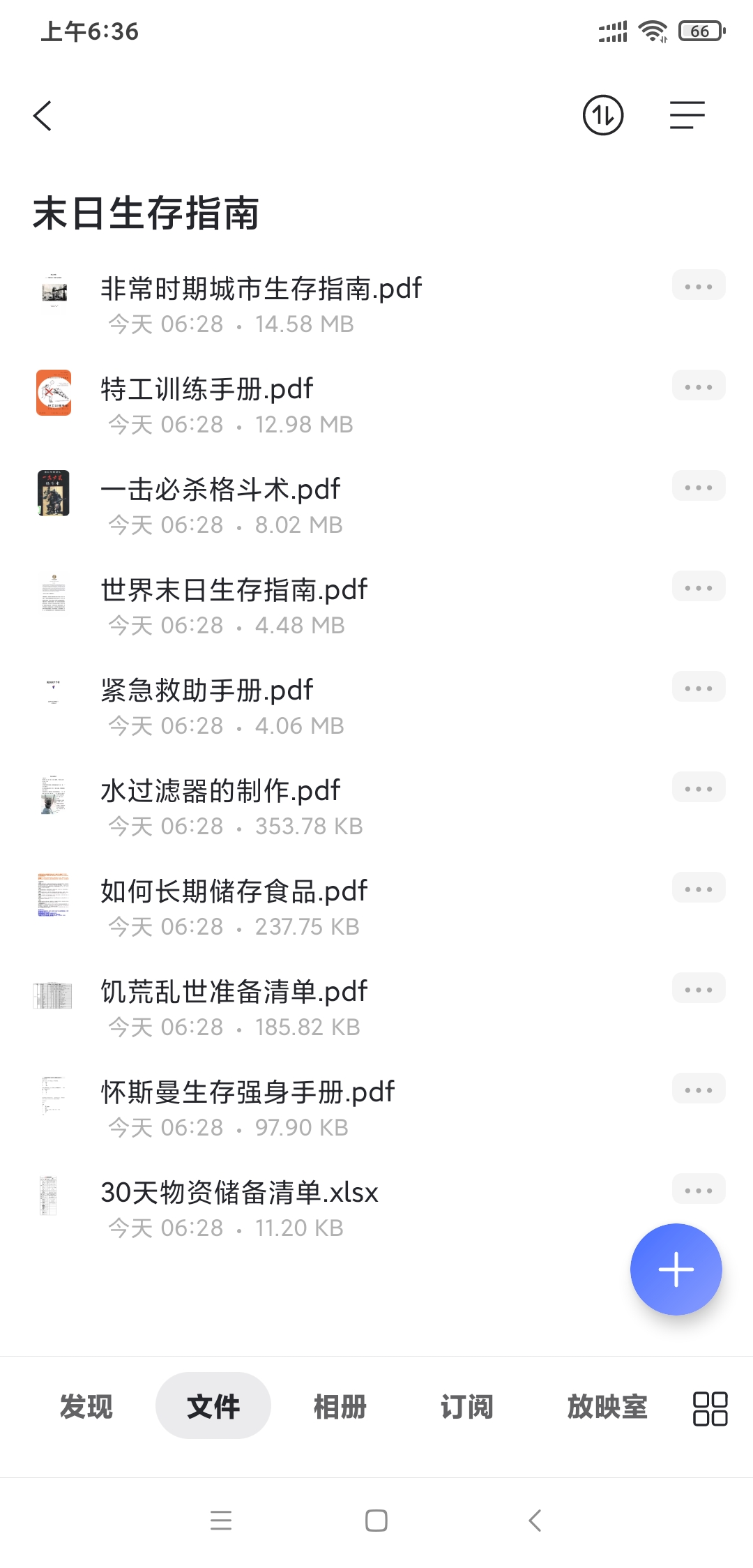Screen dimensions: 753x1568
Task: Switch to the 相册 tab
Action: pyautogui.click(x=340, y=1406)
